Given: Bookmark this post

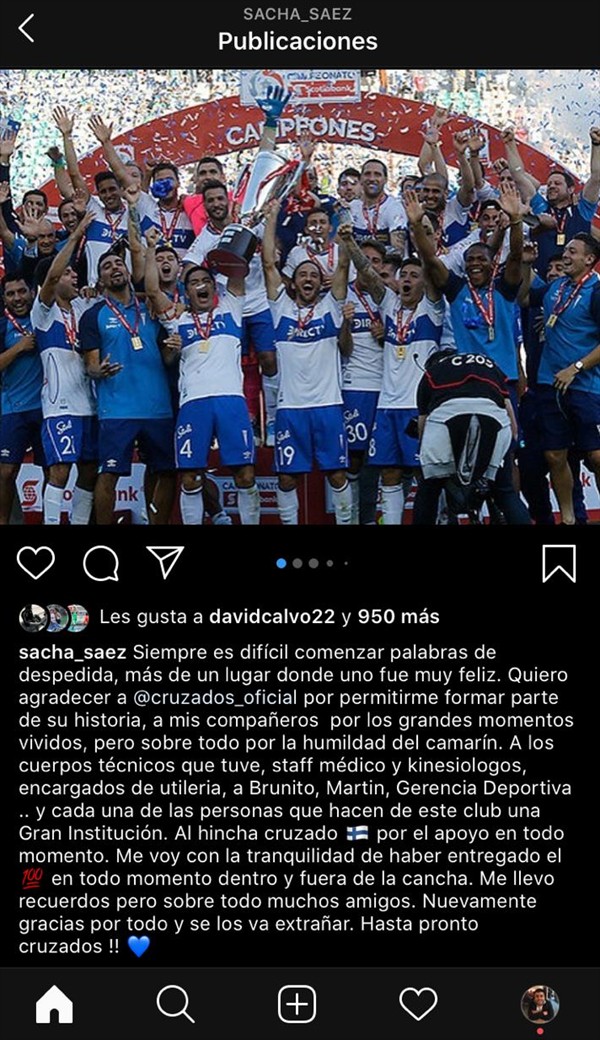Looking at the screenshot, I should pos(559,563).
